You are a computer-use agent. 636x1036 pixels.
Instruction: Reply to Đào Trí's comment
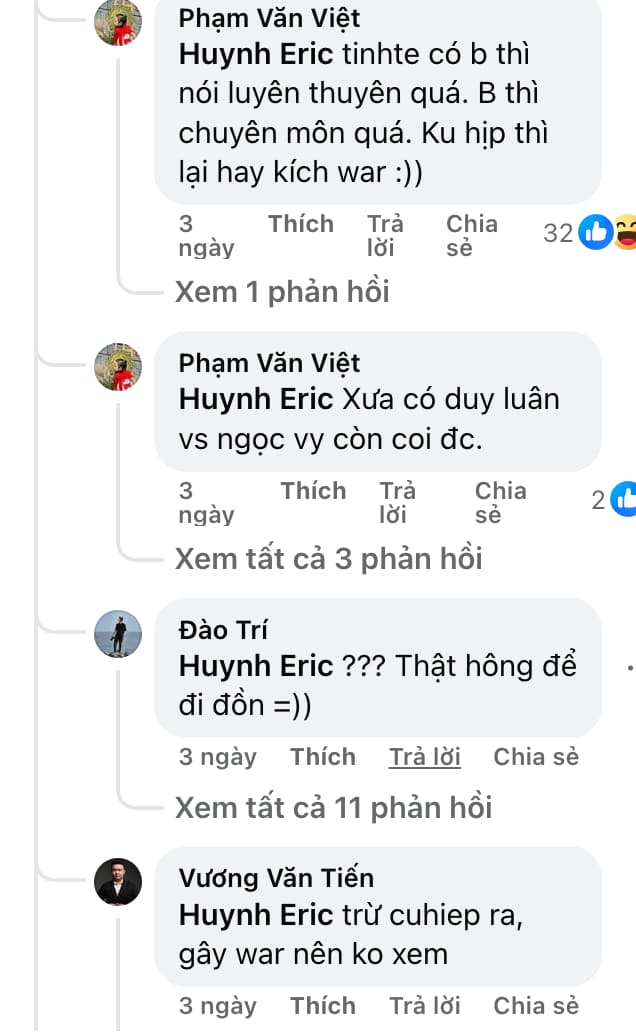(x=424, y=757)
